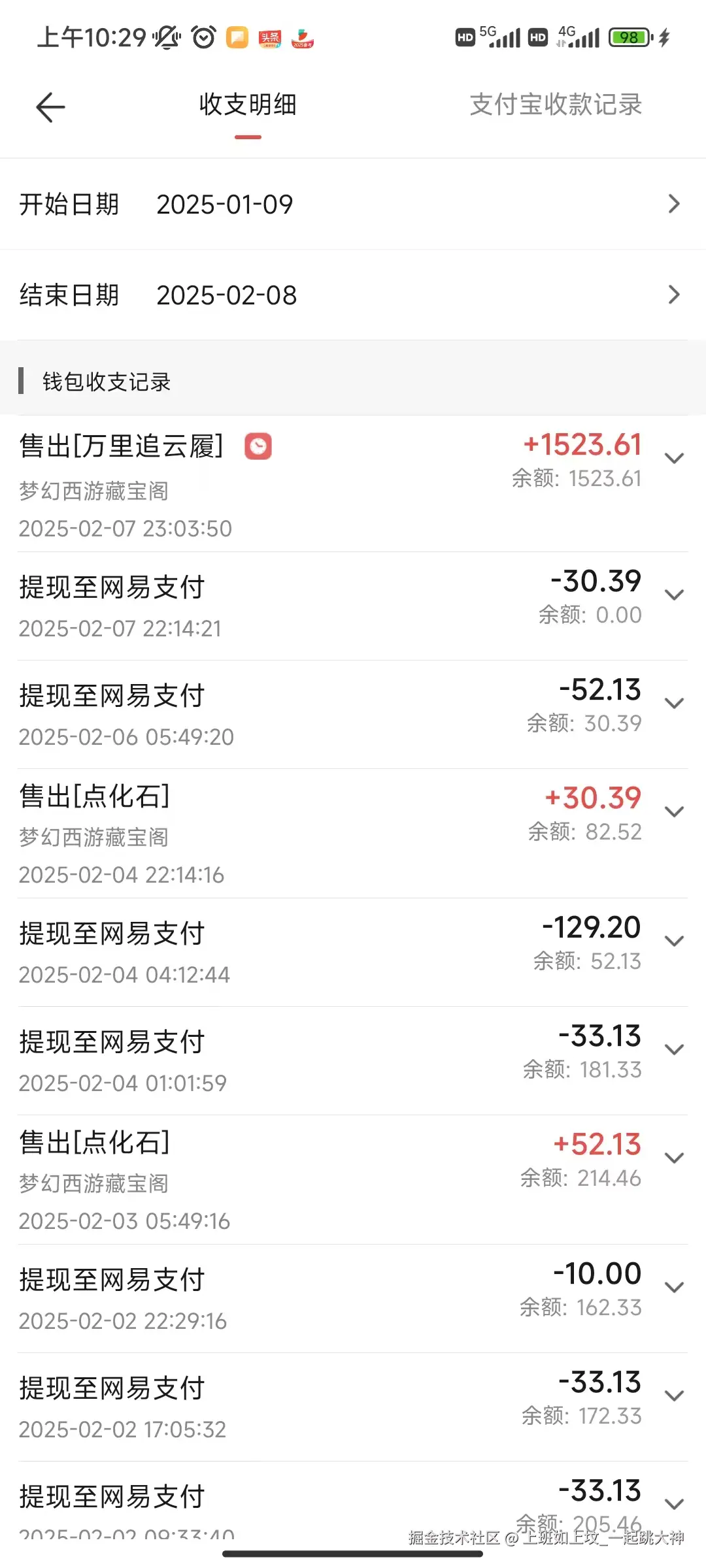Expand the 万里追云履 sale transaction details
706x1568 pixels.
tap(674, 457)
